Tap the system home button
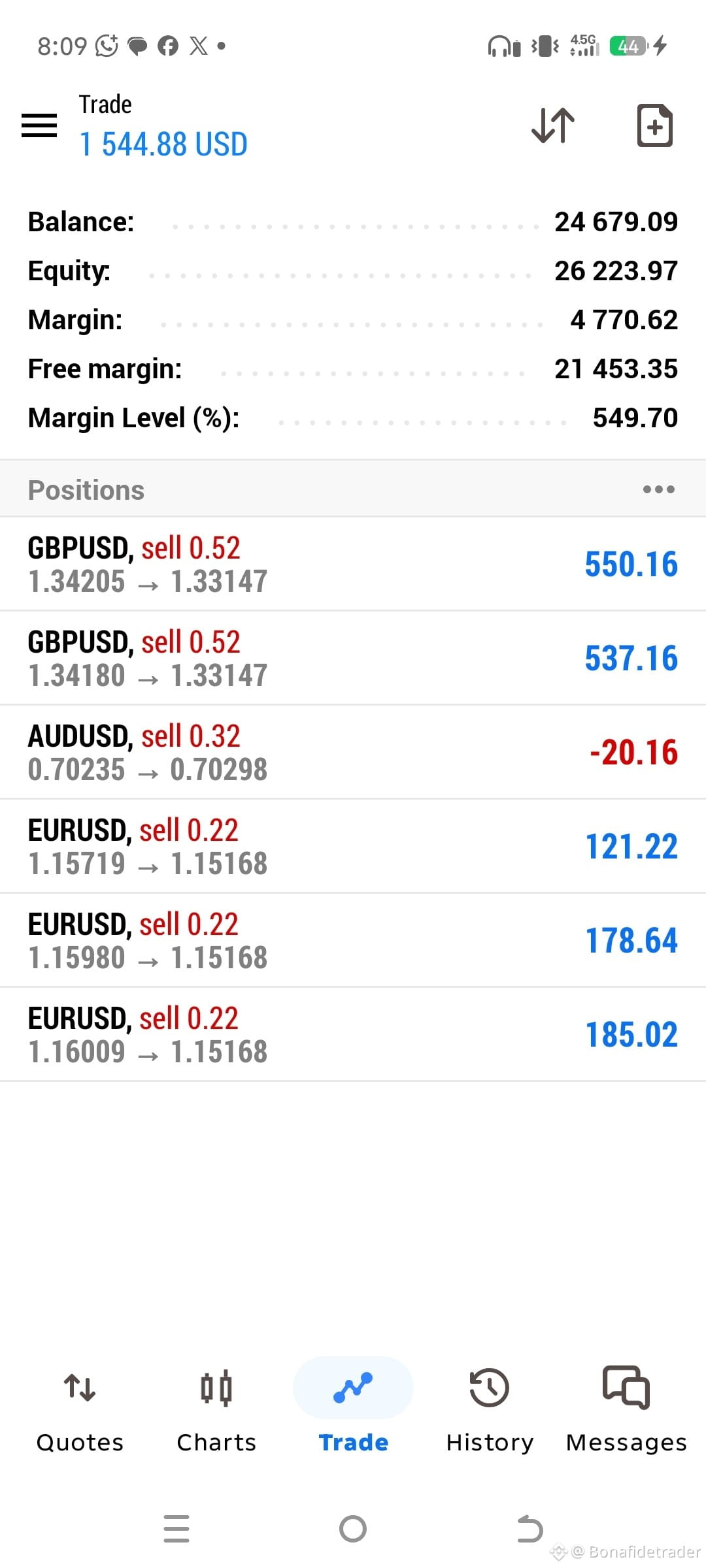Viewport: 706px width, 1568px height. (353, 1529)
